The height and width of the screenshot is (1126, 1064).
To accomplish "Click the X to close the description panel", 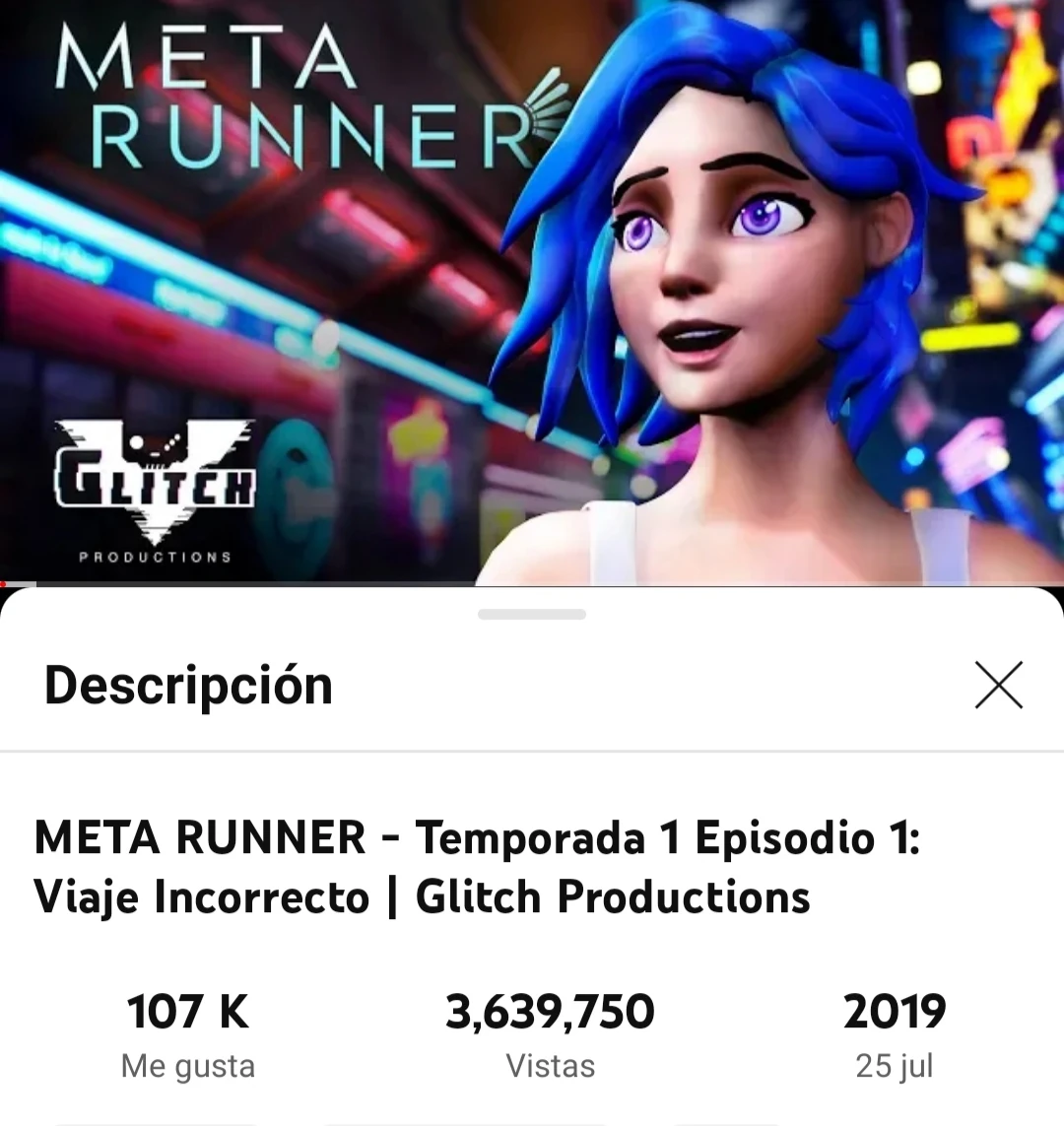I will click(x=998, y=686).
